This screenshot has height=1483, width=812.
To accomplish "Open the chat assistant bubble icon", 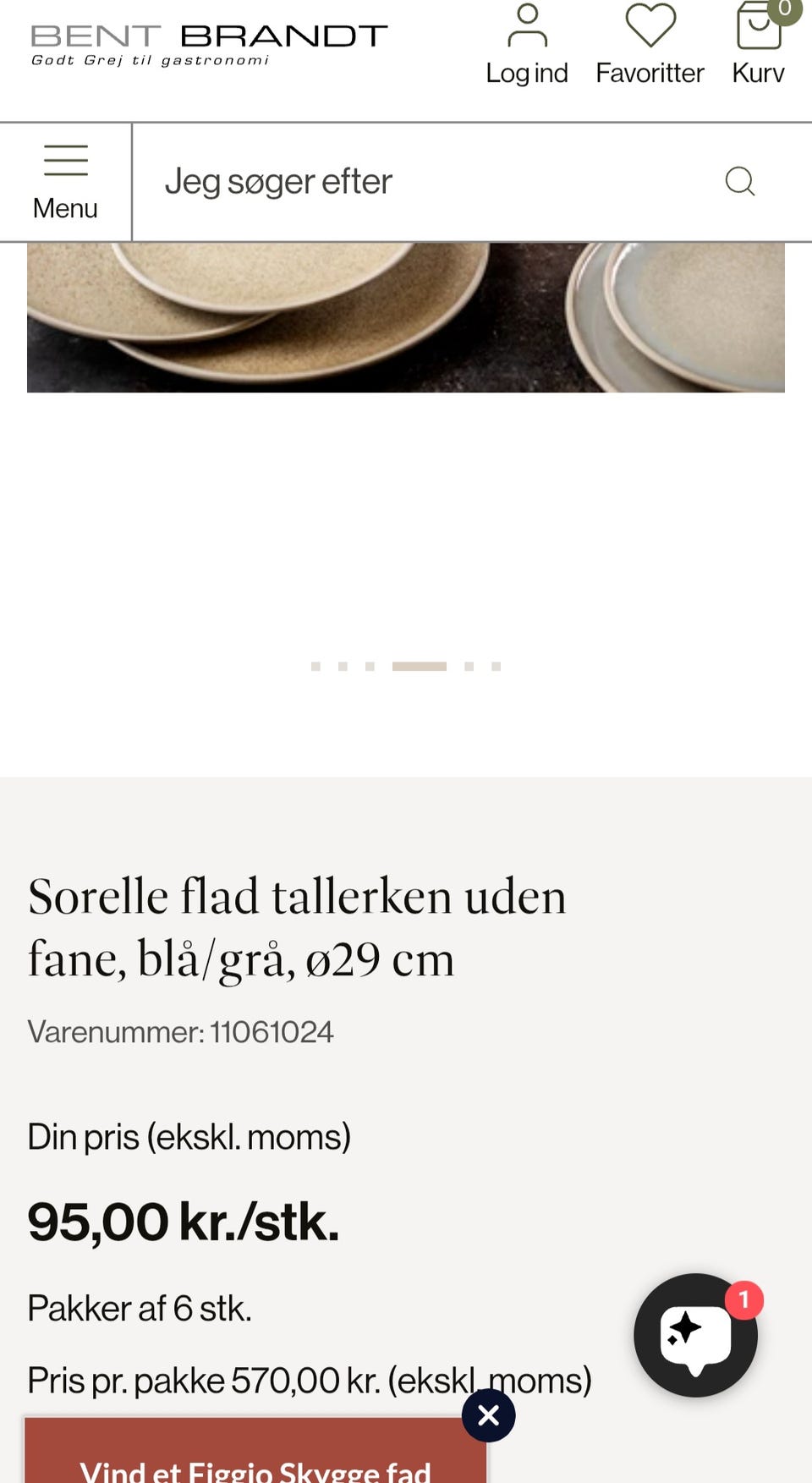I will click(695, 1335).
